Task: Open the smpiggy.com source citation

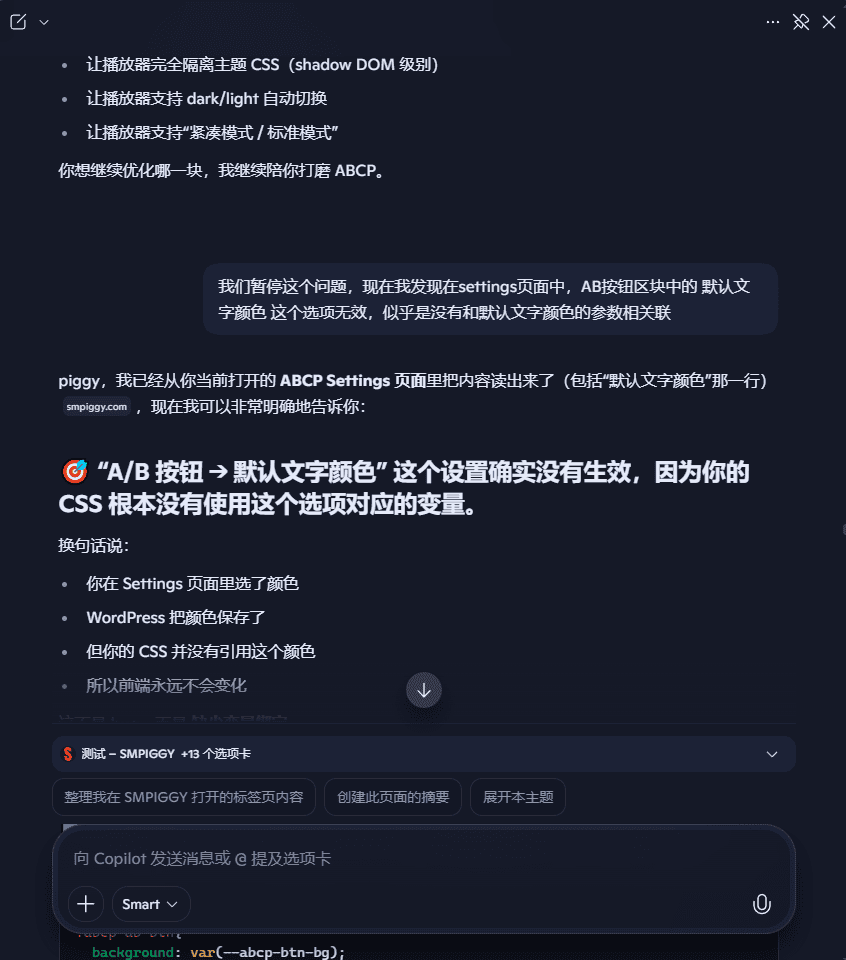Action: (x=96, y=407)
